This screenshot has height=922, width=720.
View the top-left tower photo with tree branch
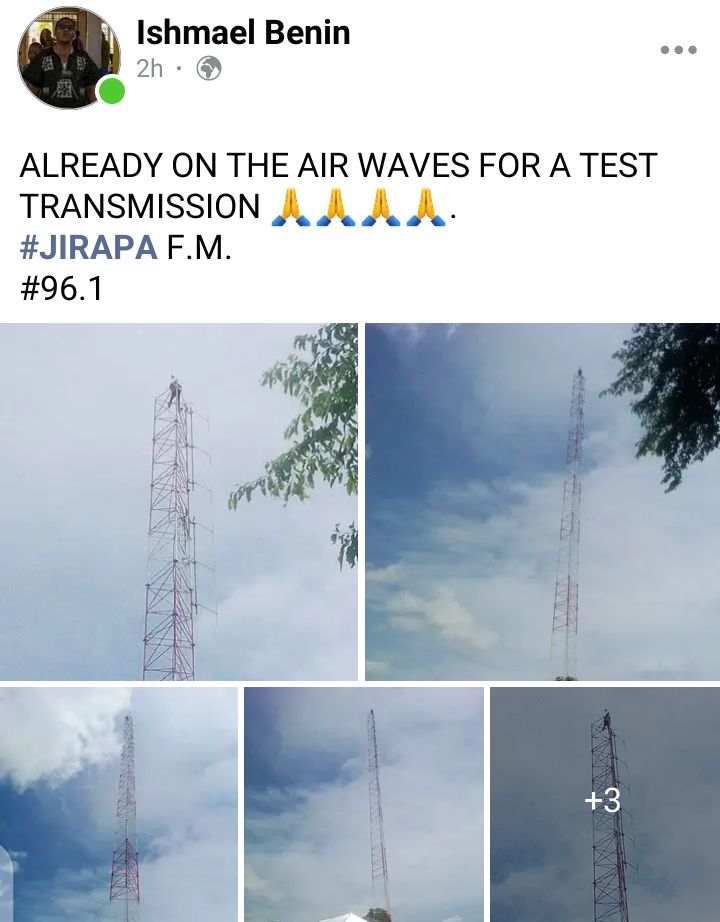[178, 502]
